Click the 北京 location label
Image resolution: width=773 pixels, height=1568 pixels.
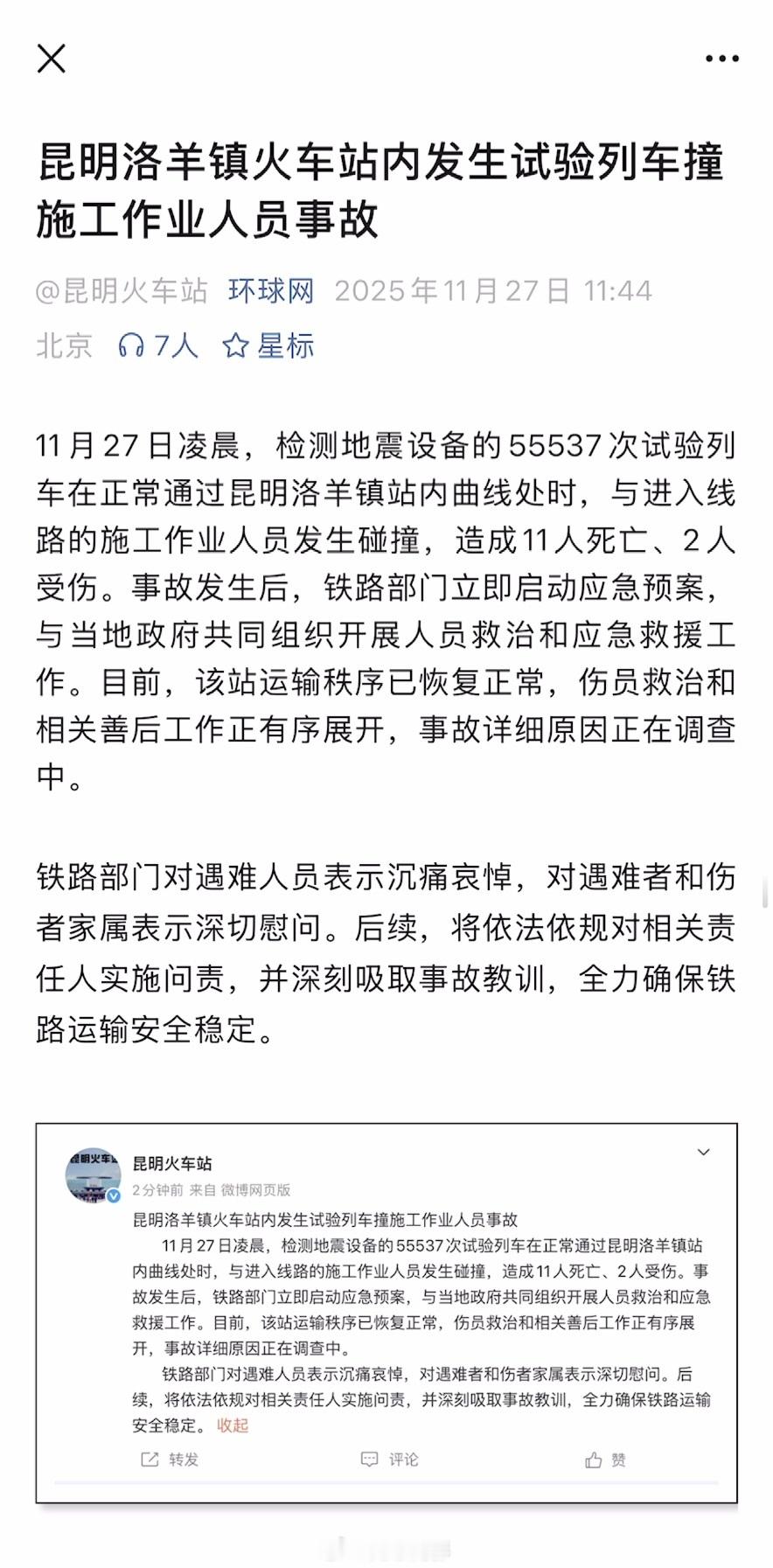point(63,345)
